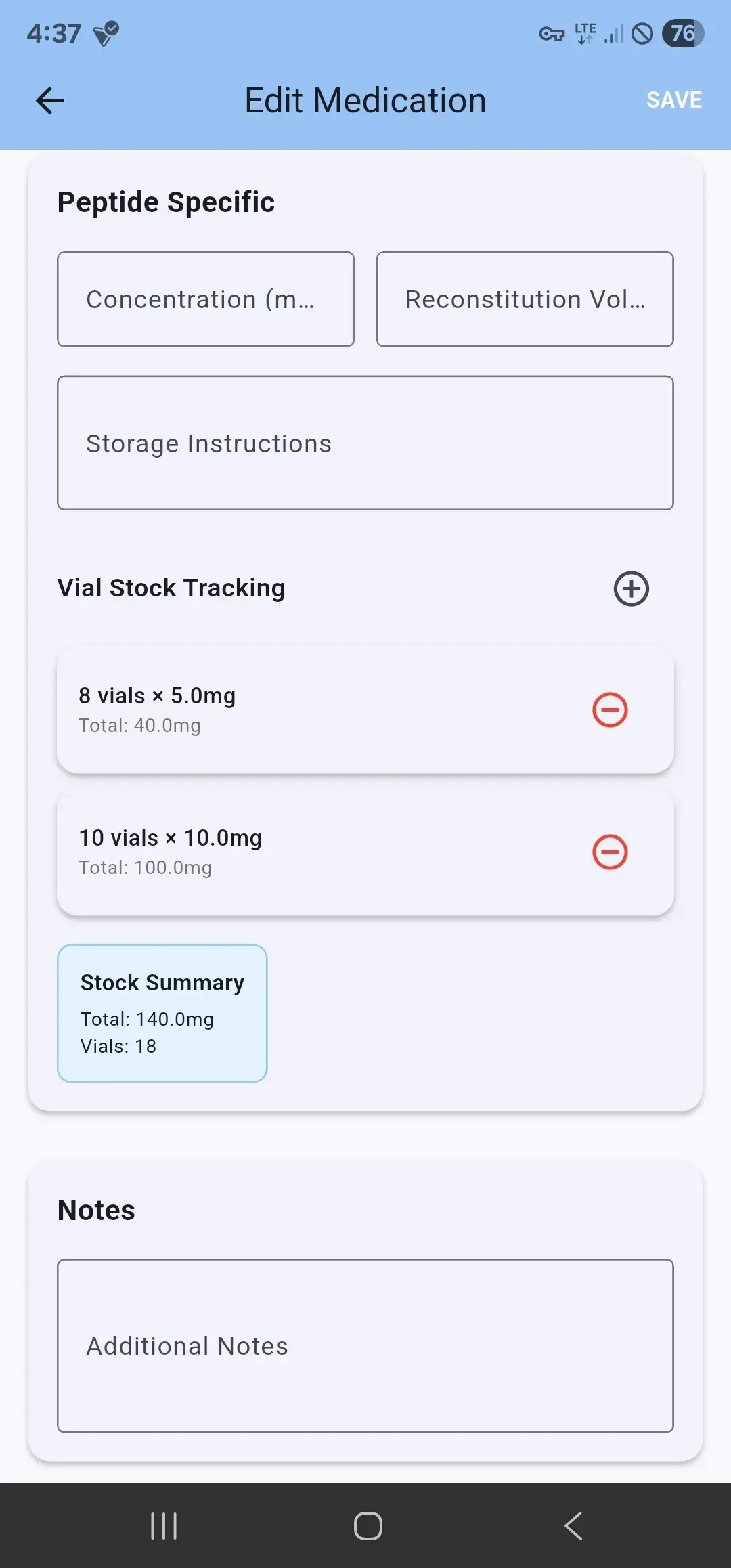Viewport: 731px width, 1568px height.
Task: Save the medication changes
Action: 673,100
